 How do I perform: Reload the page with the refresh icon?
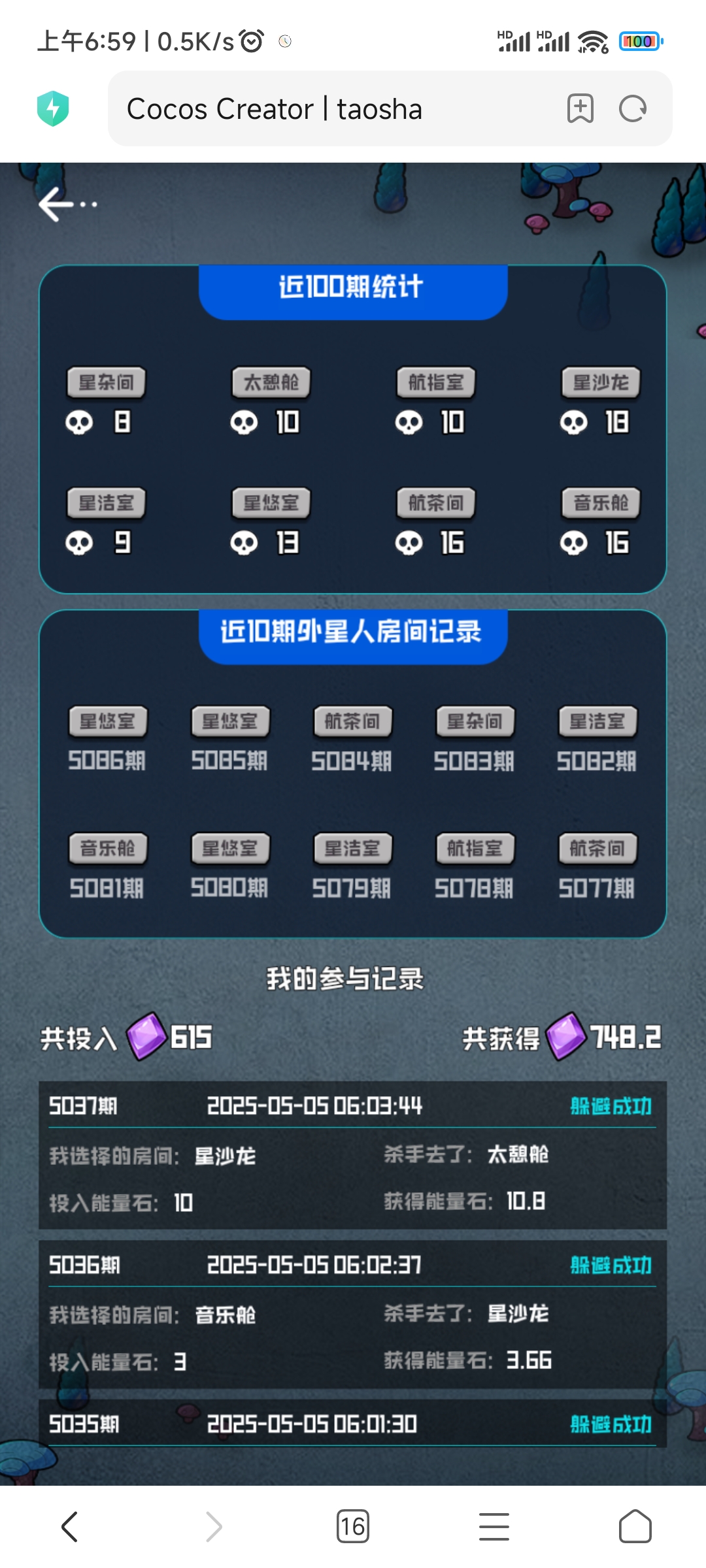tap(633, 108)
